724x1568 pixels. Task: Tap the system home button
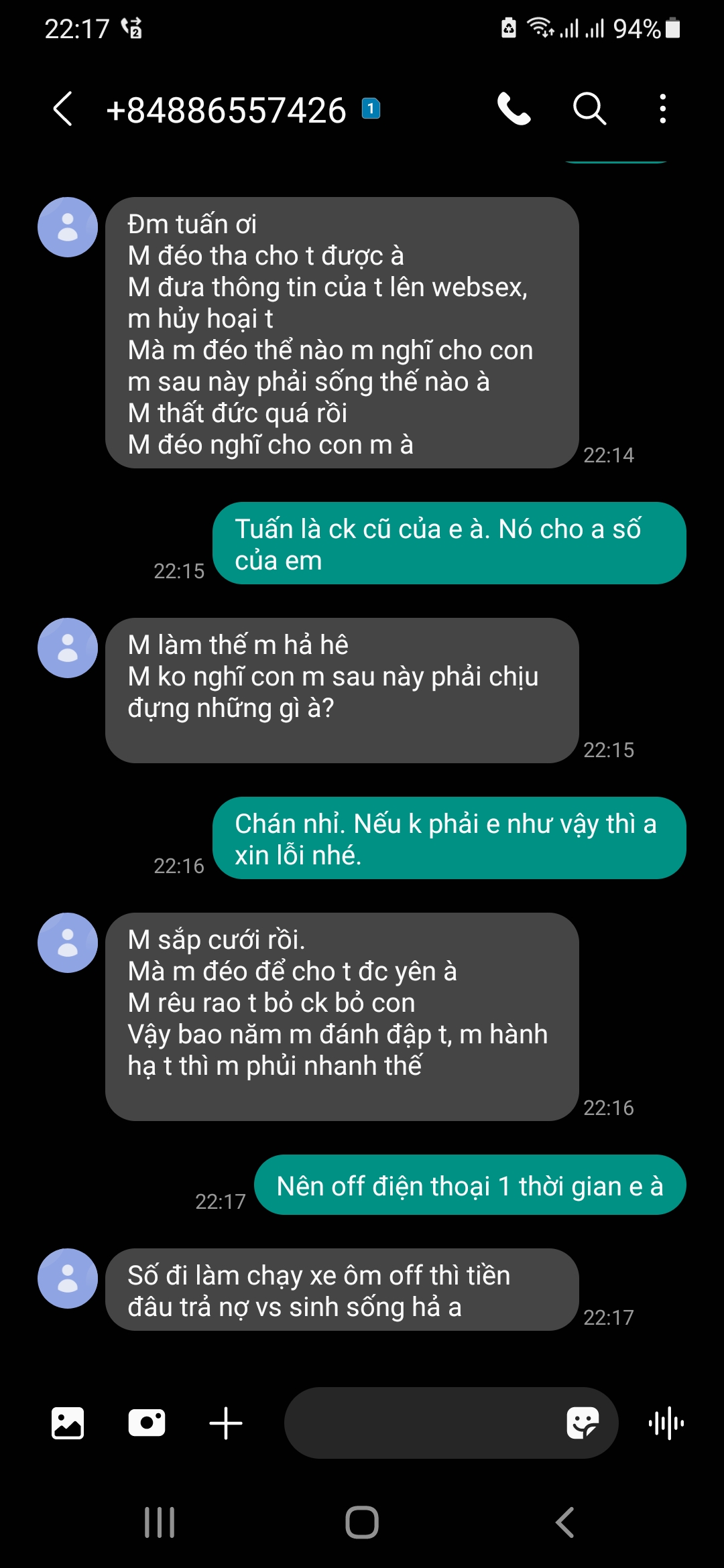362,1522
